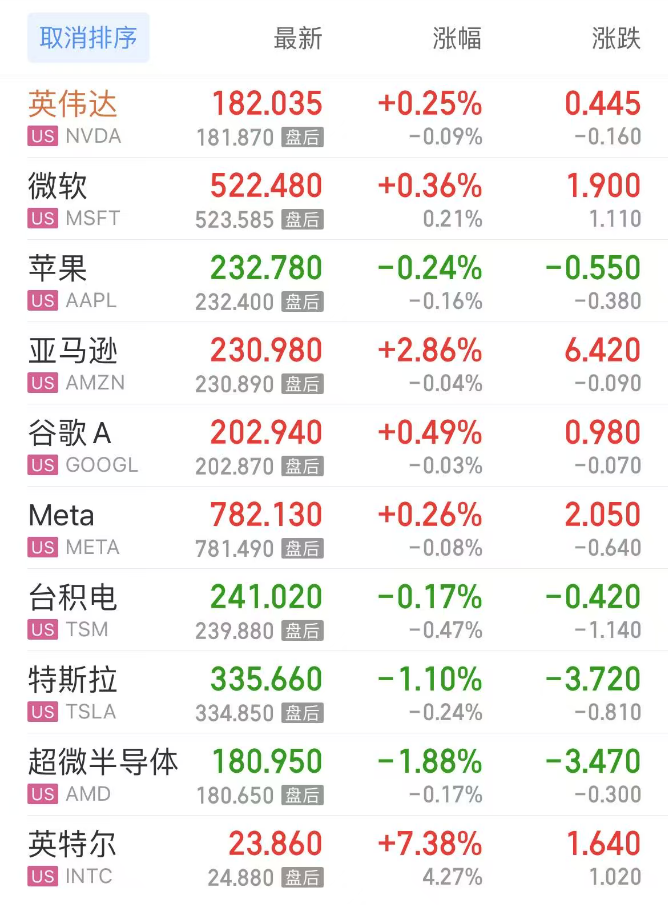668x905 pixels.
Task: Sort the list by 涨跌 column
Action: [x=616, y=39]
